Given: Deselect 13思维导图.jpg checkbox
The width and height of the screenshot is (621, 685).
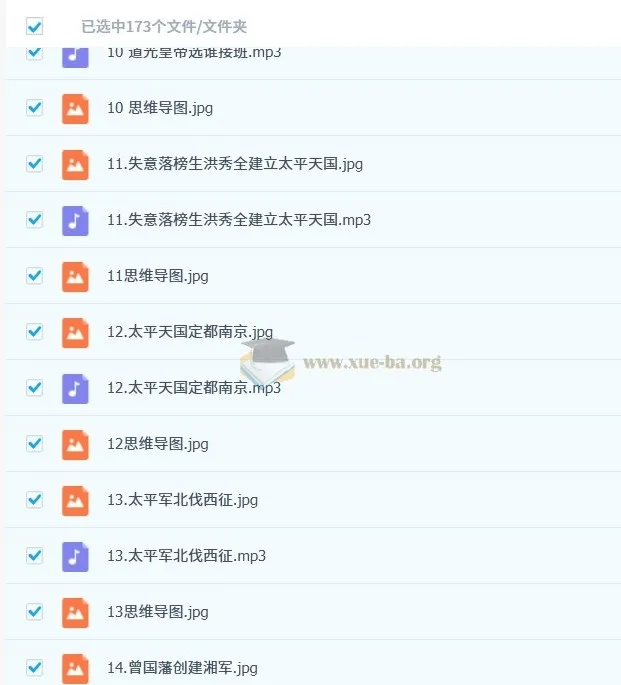Looking at the screenshot, I should [35, 611].
